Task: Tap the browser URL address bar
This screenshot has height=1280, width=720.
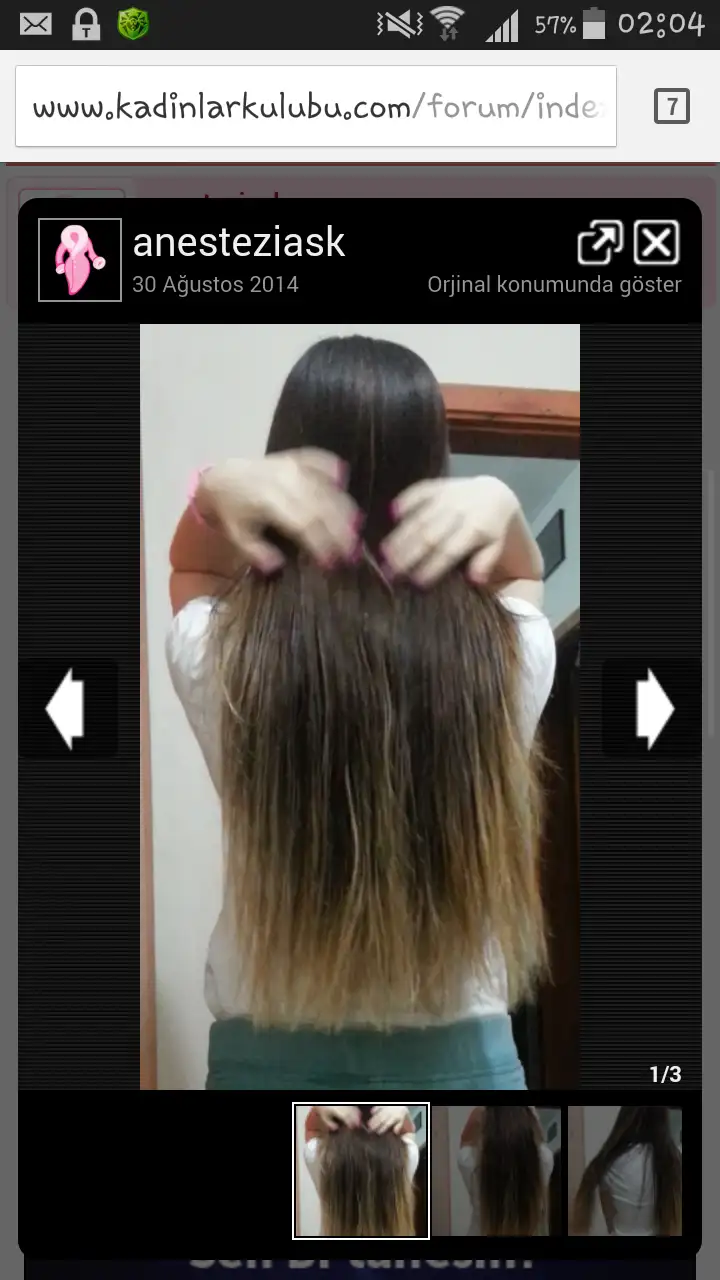Action: point(316,107)
